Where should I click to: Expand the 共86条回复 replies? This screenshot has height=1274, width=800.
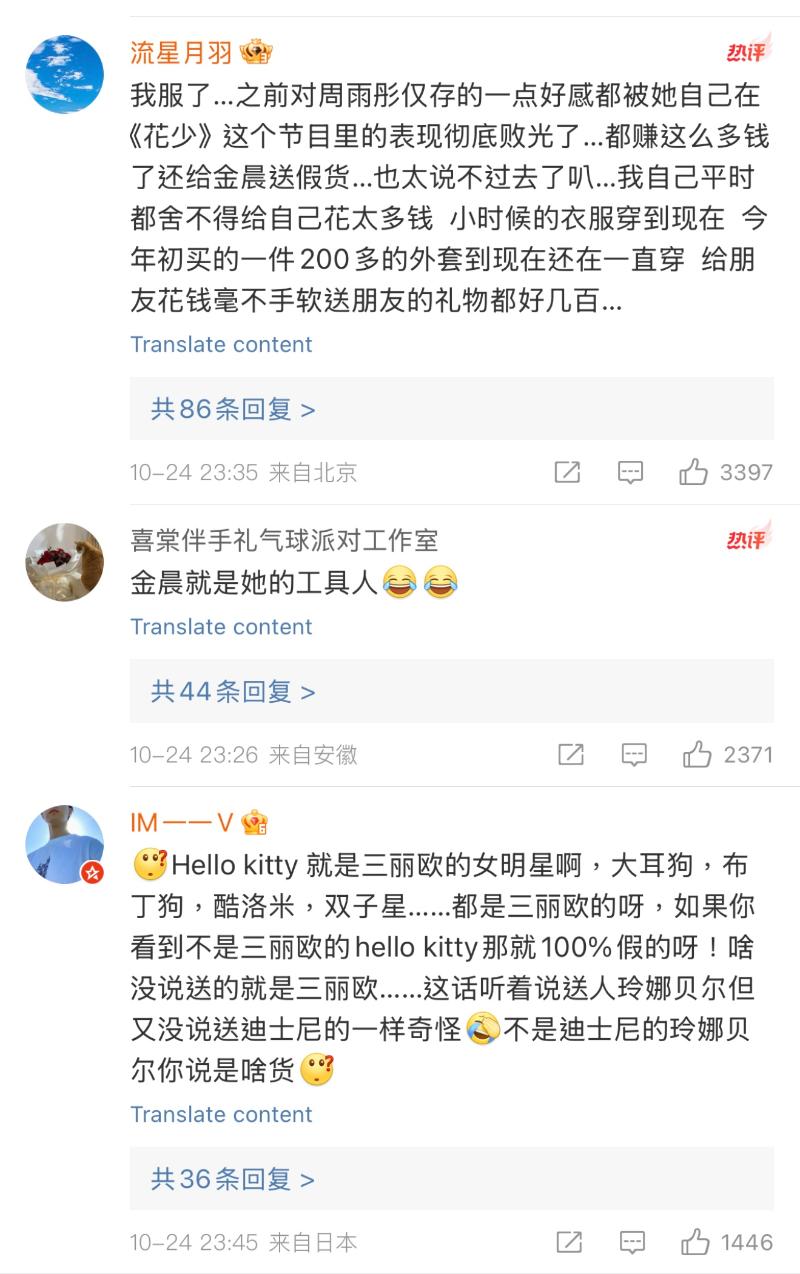(x=233, y=409)
